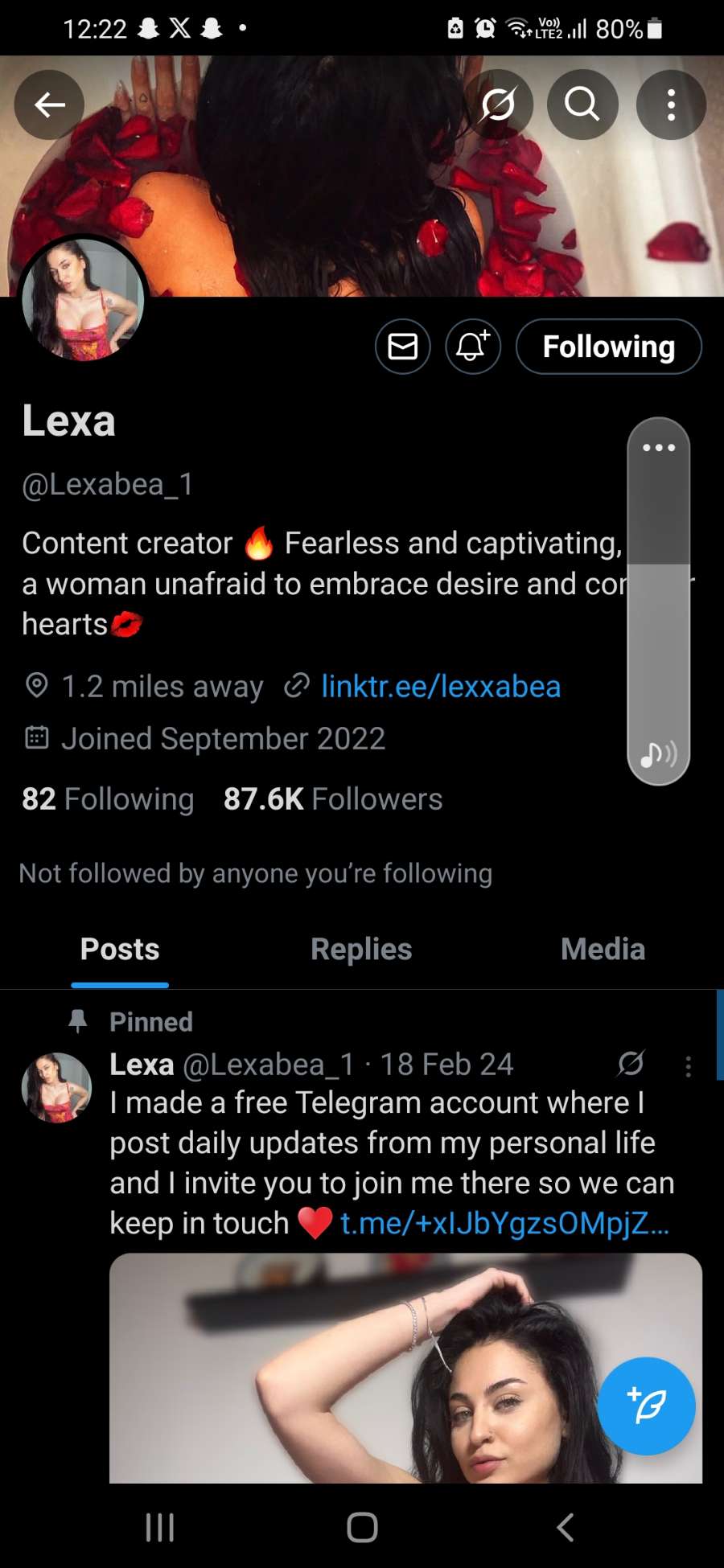This screenshot has width=724, height=1568.
Task: Tap the Following button
Action: (x=608, y=347)
